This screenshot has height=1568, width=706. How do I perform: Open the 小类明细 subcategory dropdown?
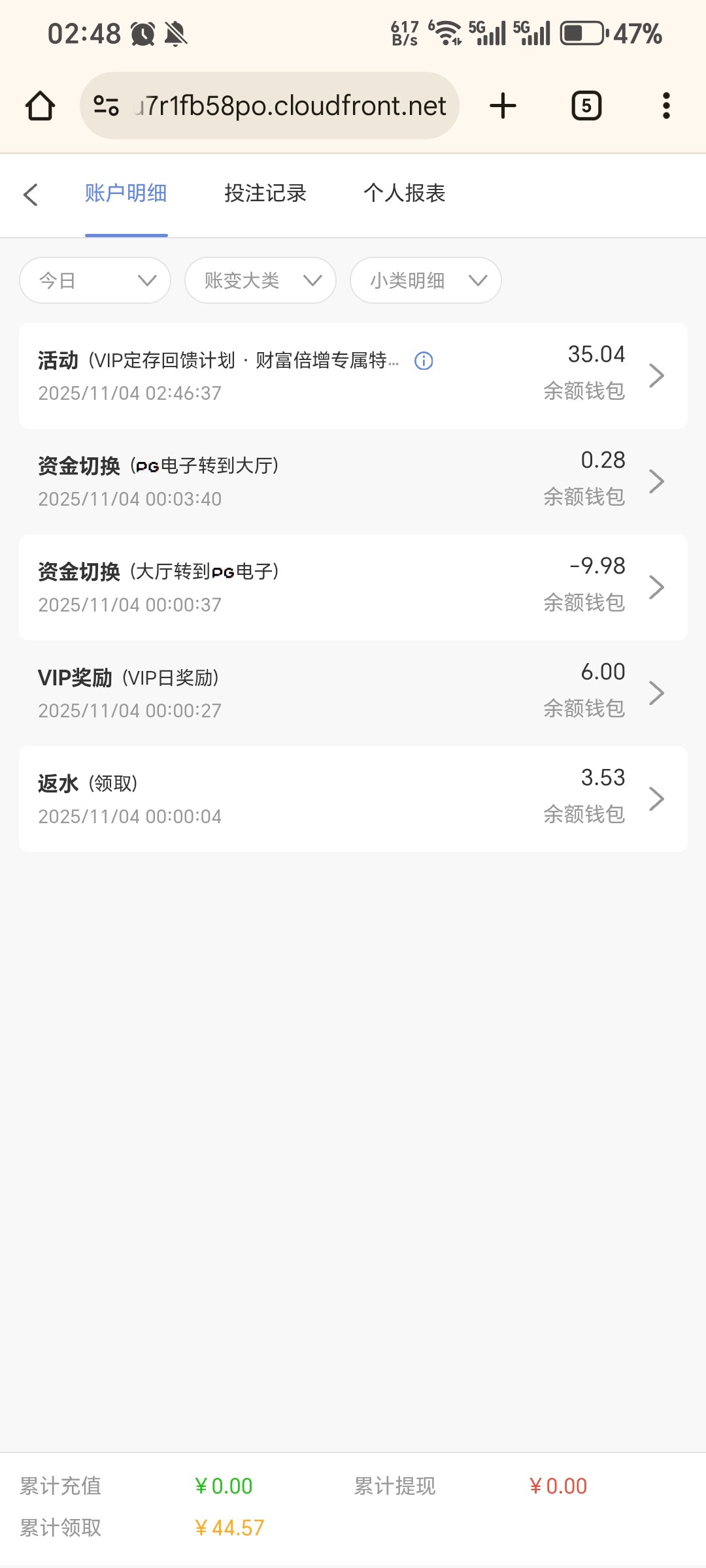[x=425, y=280]
